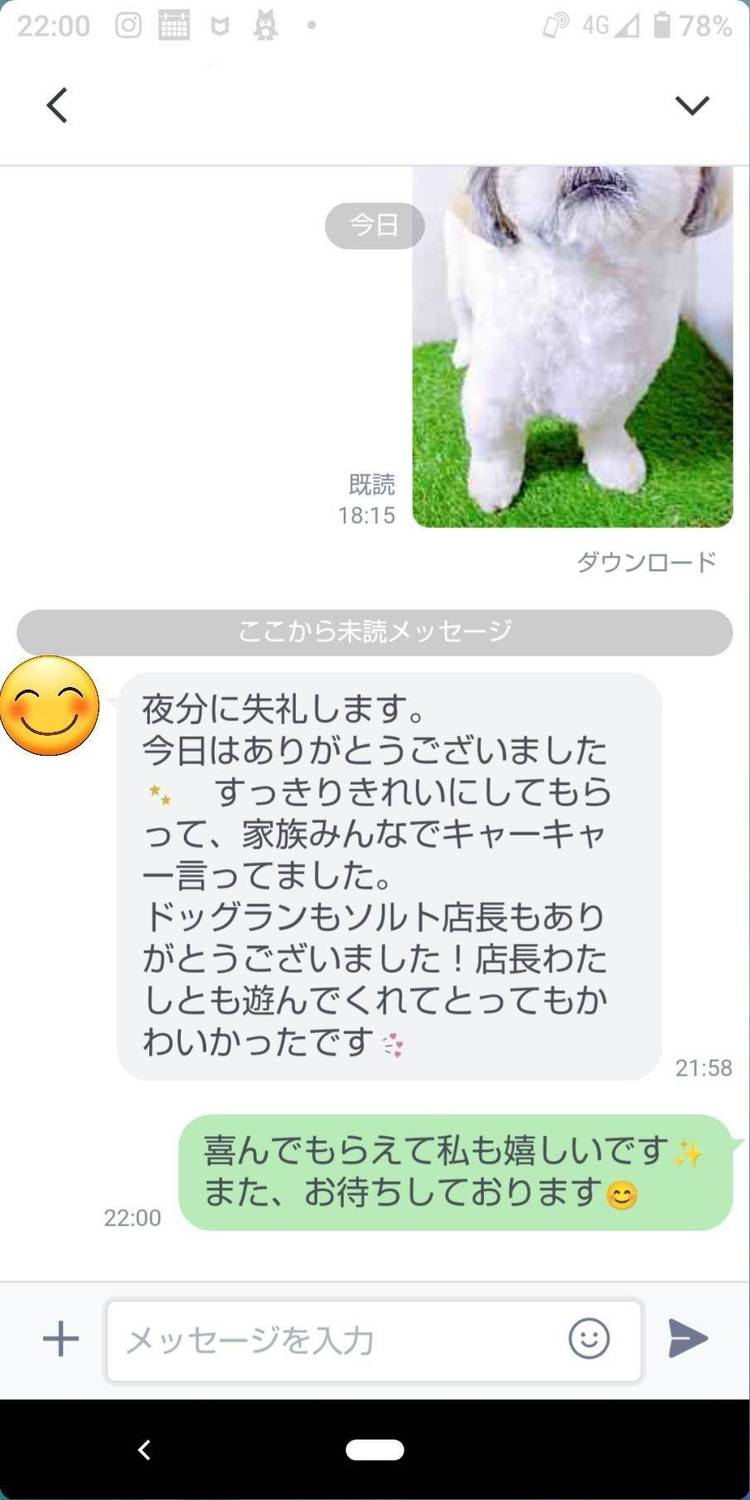Tap the ダウンロード link under the photo
750x1500 pixels.
tap(646, 562)
